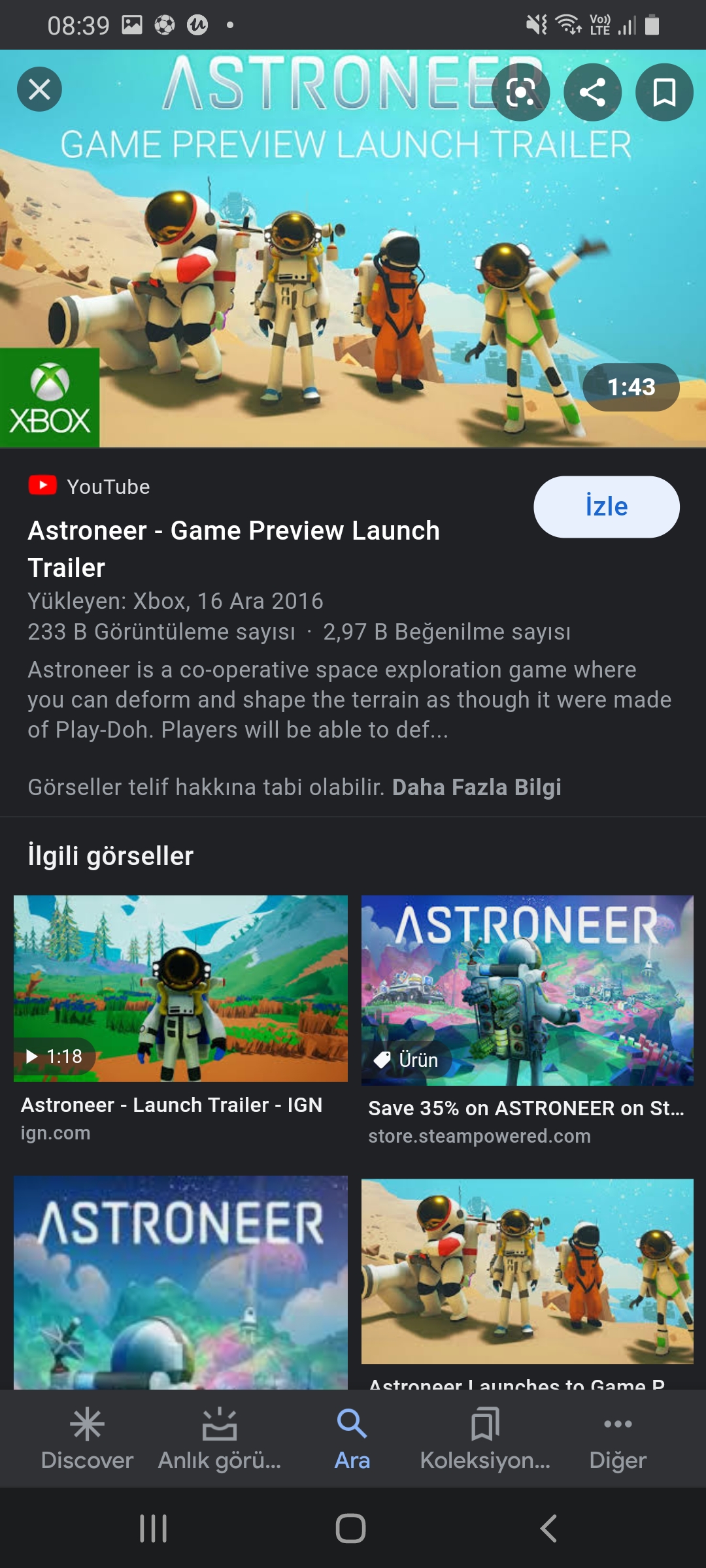Go back using the system back button
706x1568 pixels.
tap(548, 1529)
